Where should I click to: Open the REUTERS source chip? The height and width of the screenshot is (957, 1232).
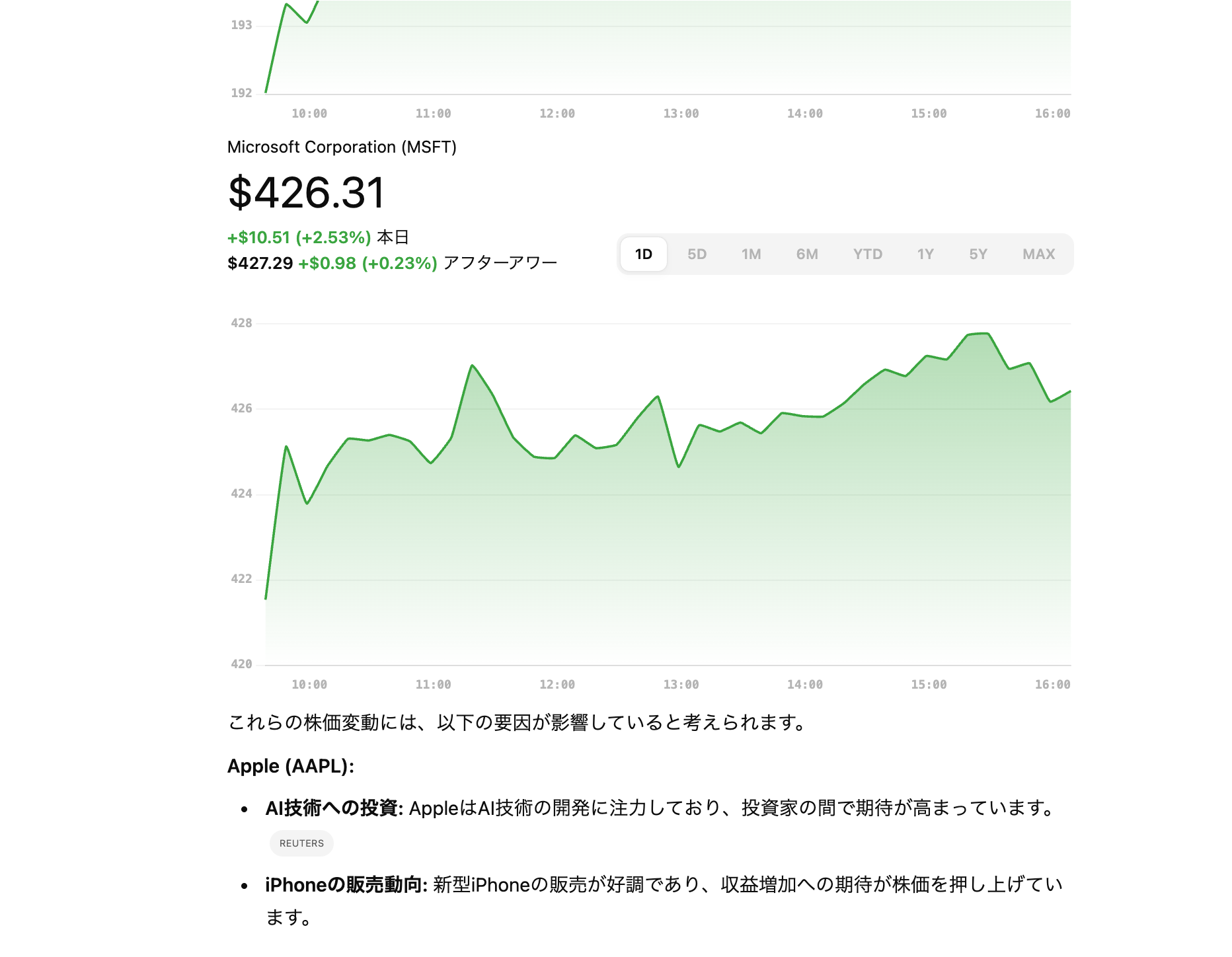point(301,843)
